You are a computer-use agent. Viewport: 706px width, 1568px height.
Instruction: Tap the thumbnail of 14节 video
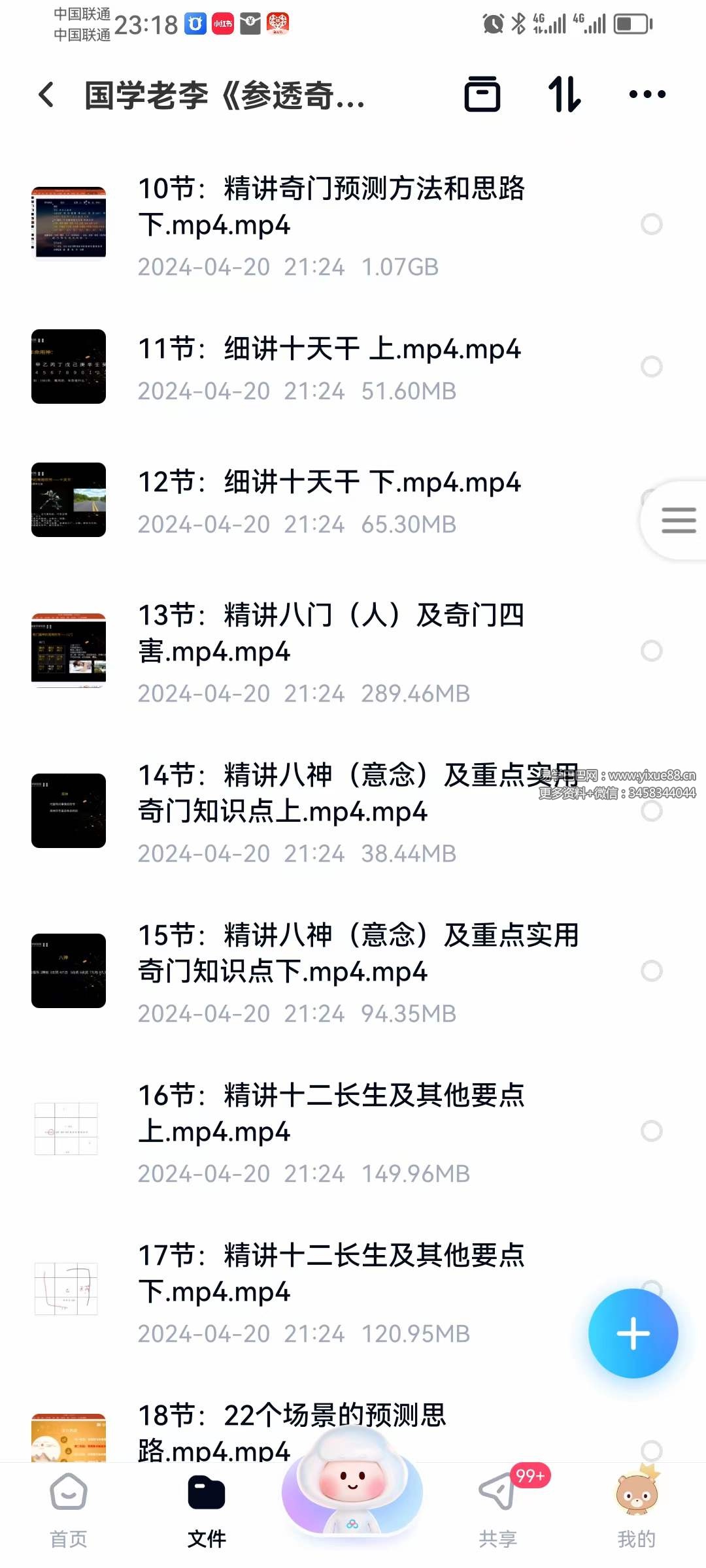(68, 810)
